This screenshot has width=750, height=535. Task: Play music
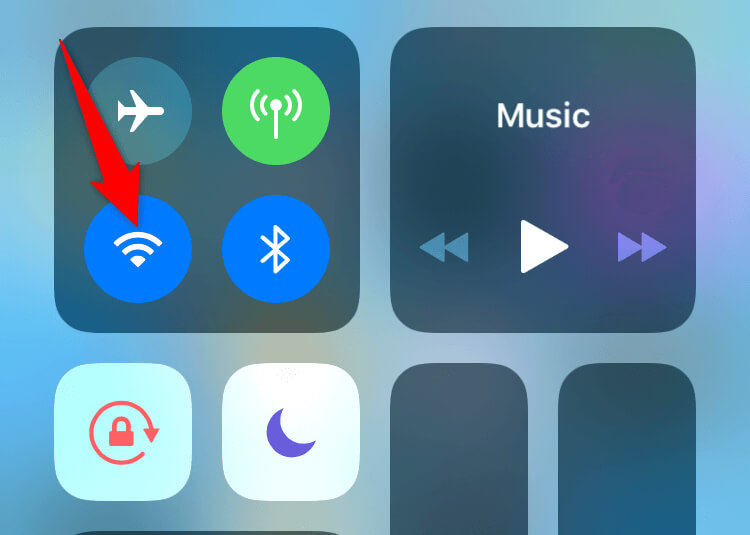pos(544,246)
